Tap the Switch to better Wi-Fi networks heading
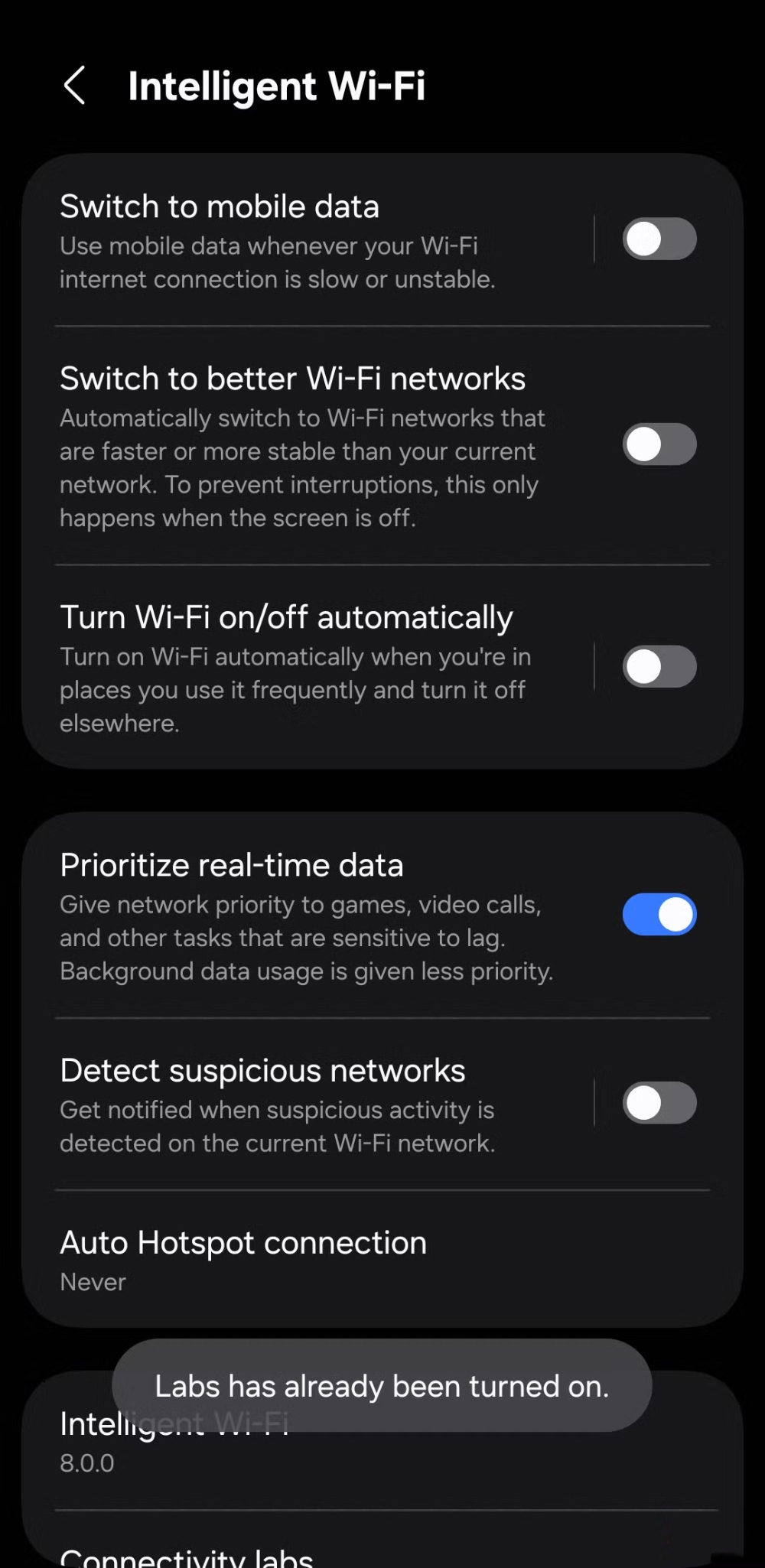Screen dimensions: 765x1568 tap(293, 377)
